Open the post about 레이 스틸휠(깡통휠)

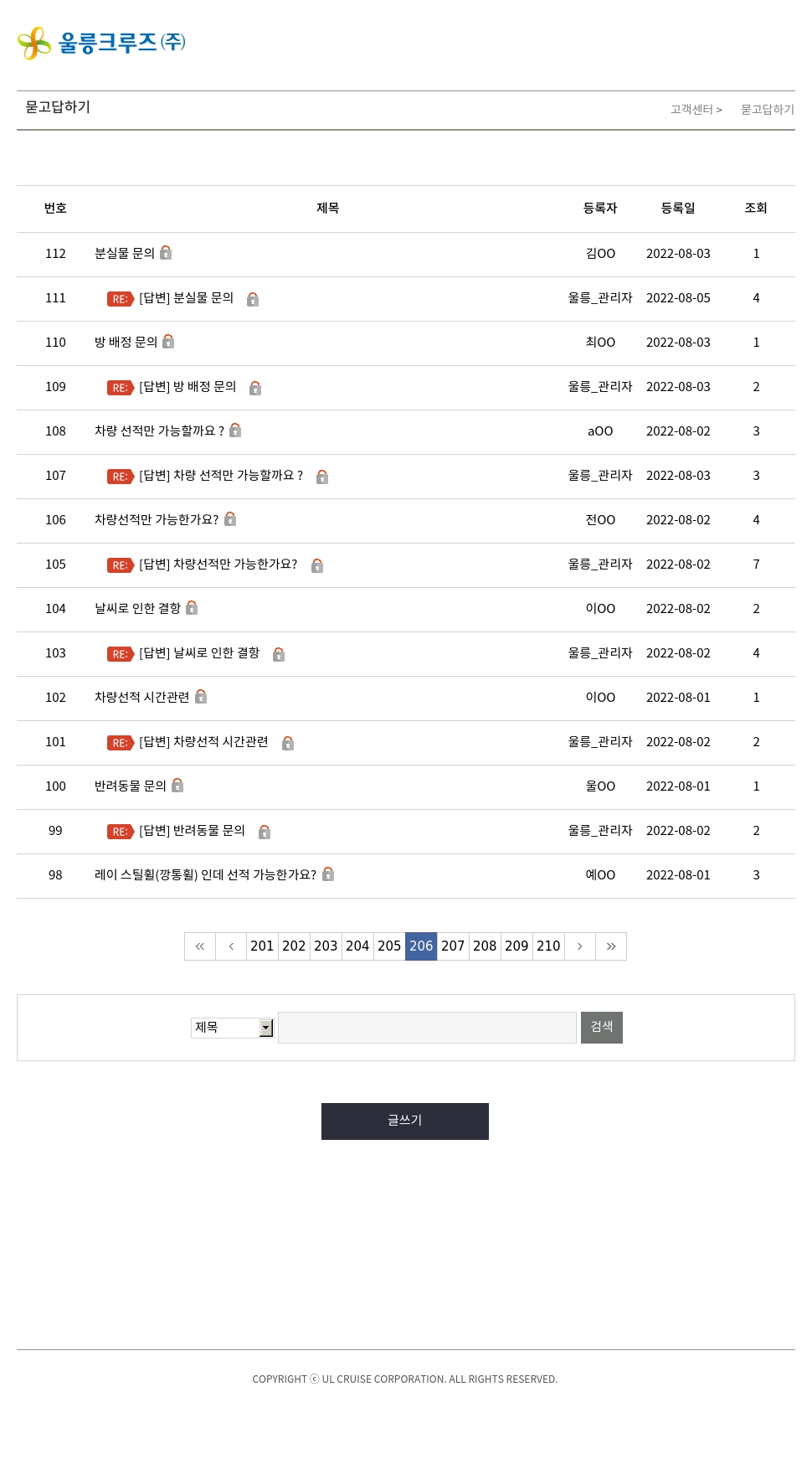pos(205,874)
